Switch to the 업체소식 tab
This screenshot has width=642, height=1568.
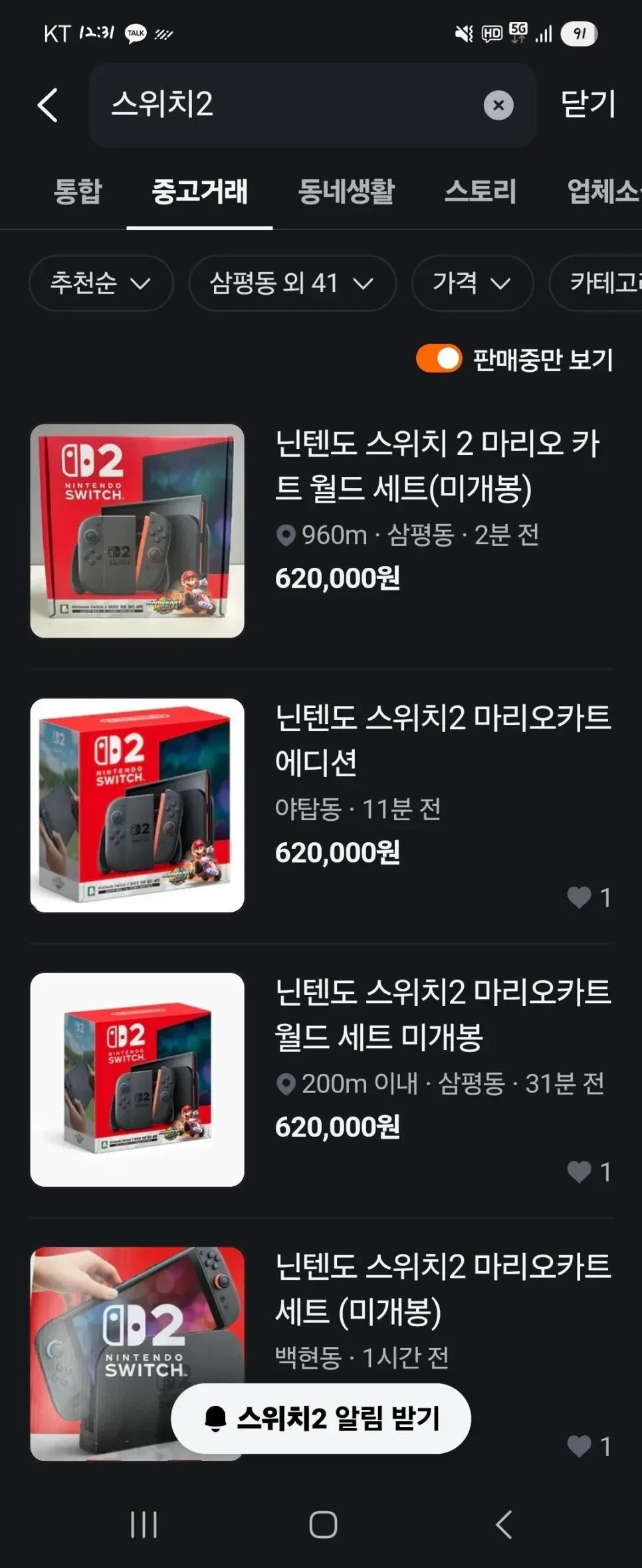(601, 192)
